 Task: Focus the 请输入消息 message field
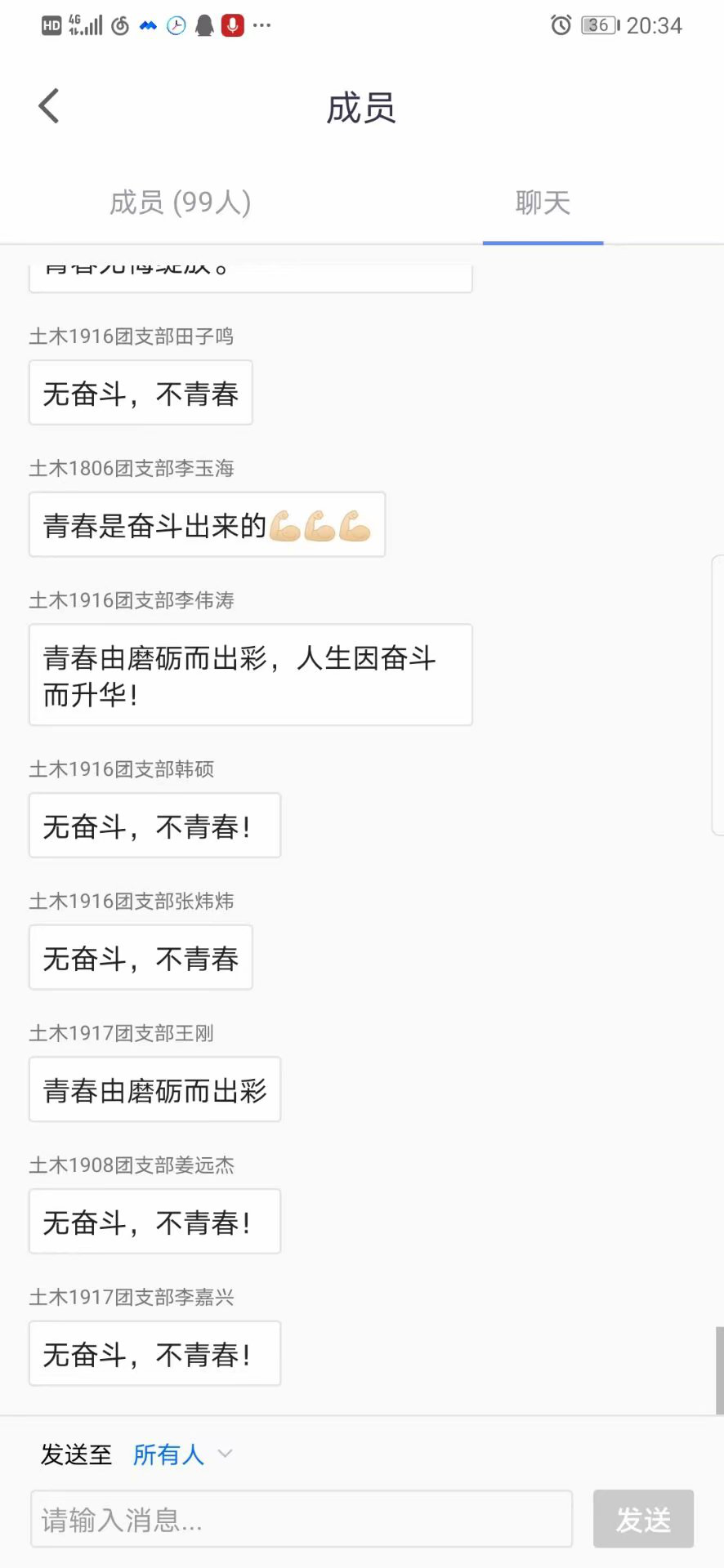click(x=301, y=1519)
